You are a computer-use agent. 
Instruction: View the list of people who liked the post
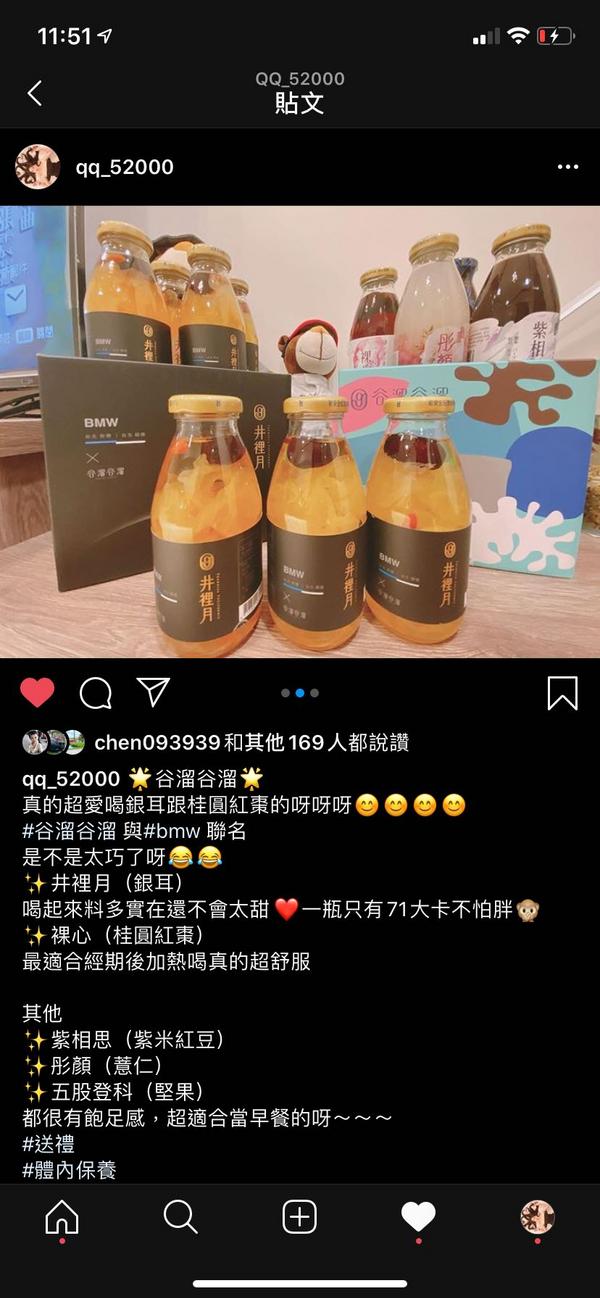(x=250, y=743)
